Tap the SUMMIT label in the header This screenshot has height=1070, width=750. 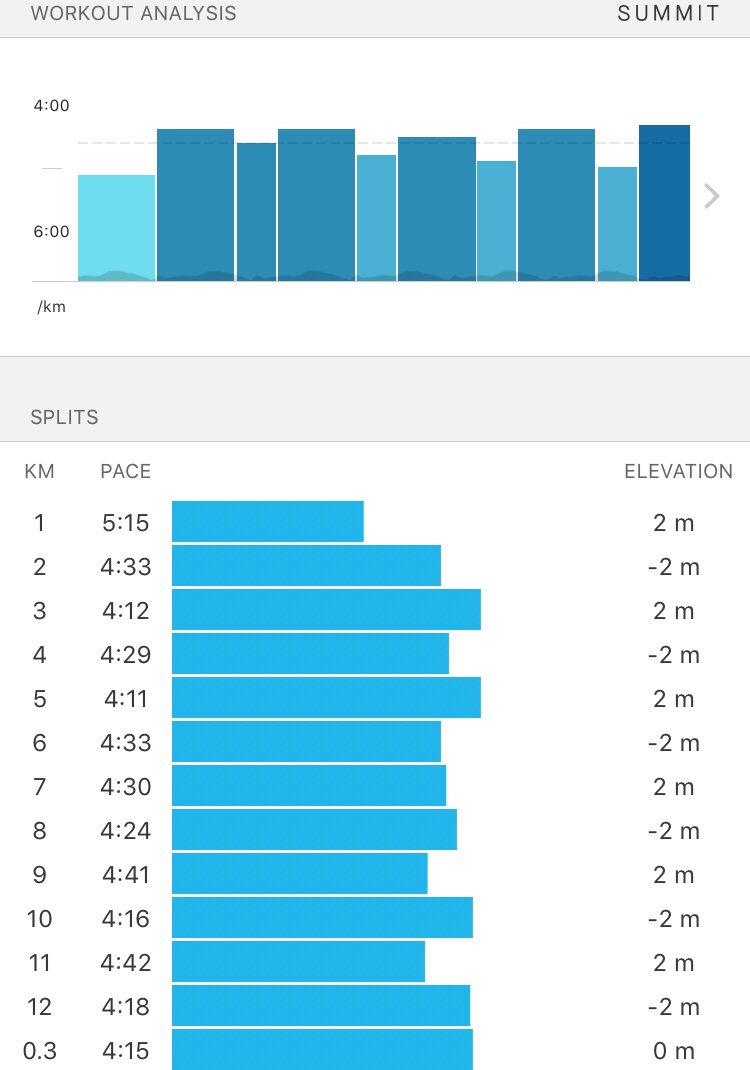(668, 14)
